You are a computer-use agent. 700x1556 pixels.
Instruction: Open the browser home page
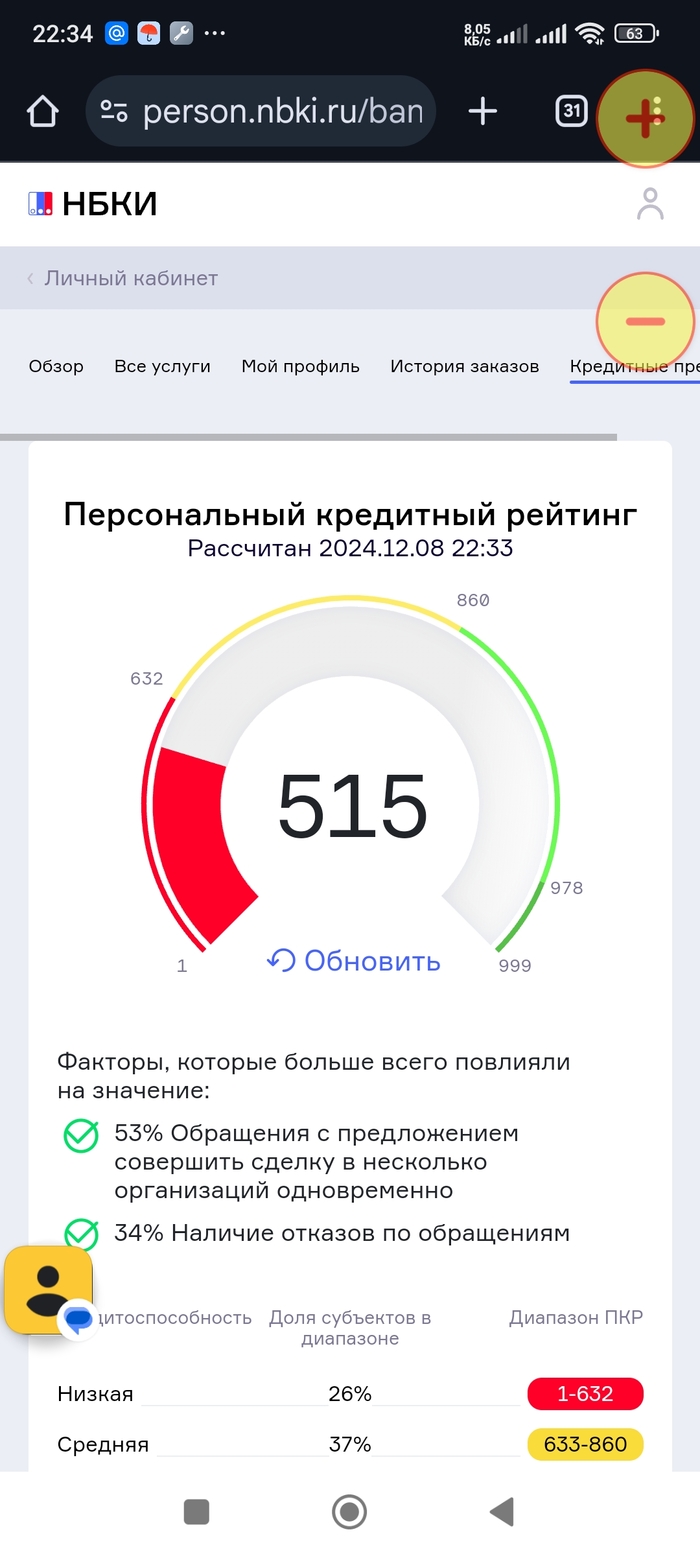(x=42, y=111)
